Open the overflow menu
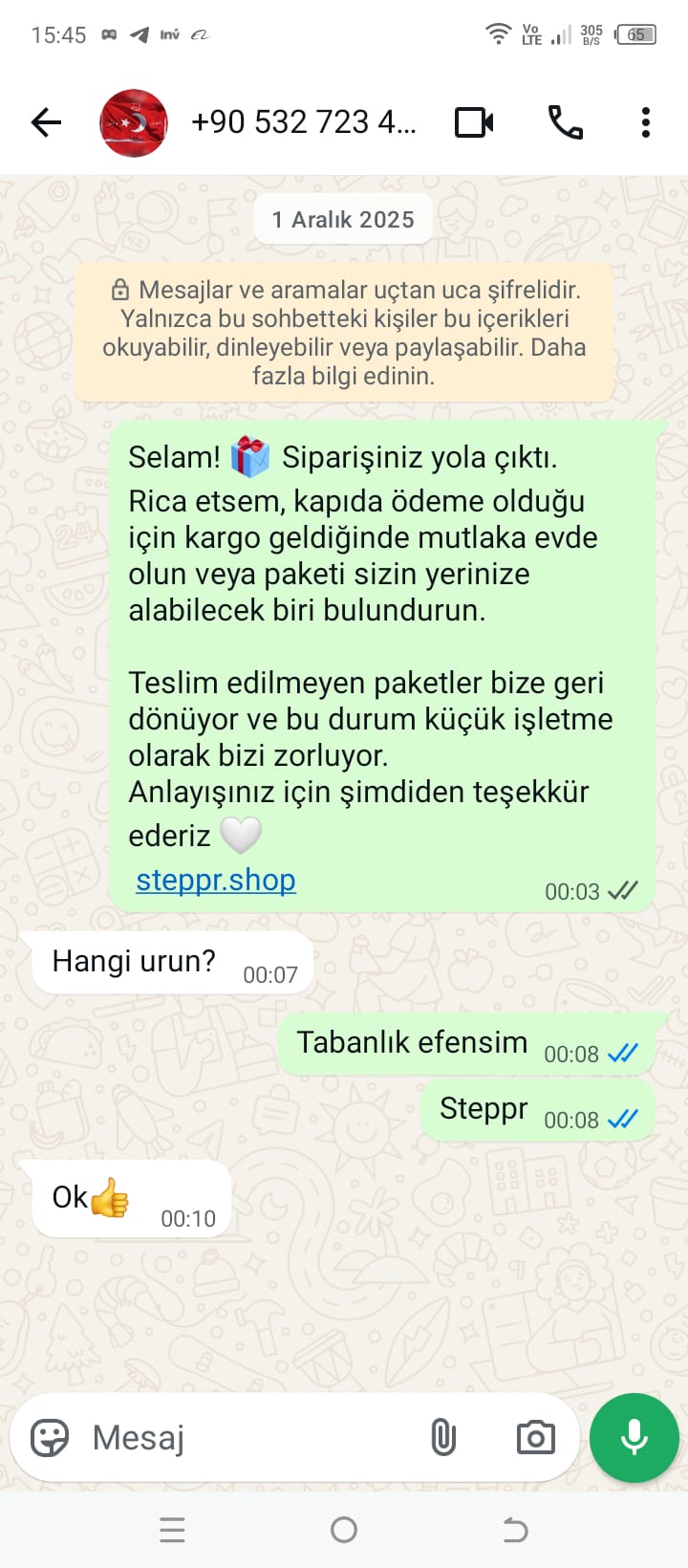Screen dimensions: 688x1568 [x=646, y=122]
